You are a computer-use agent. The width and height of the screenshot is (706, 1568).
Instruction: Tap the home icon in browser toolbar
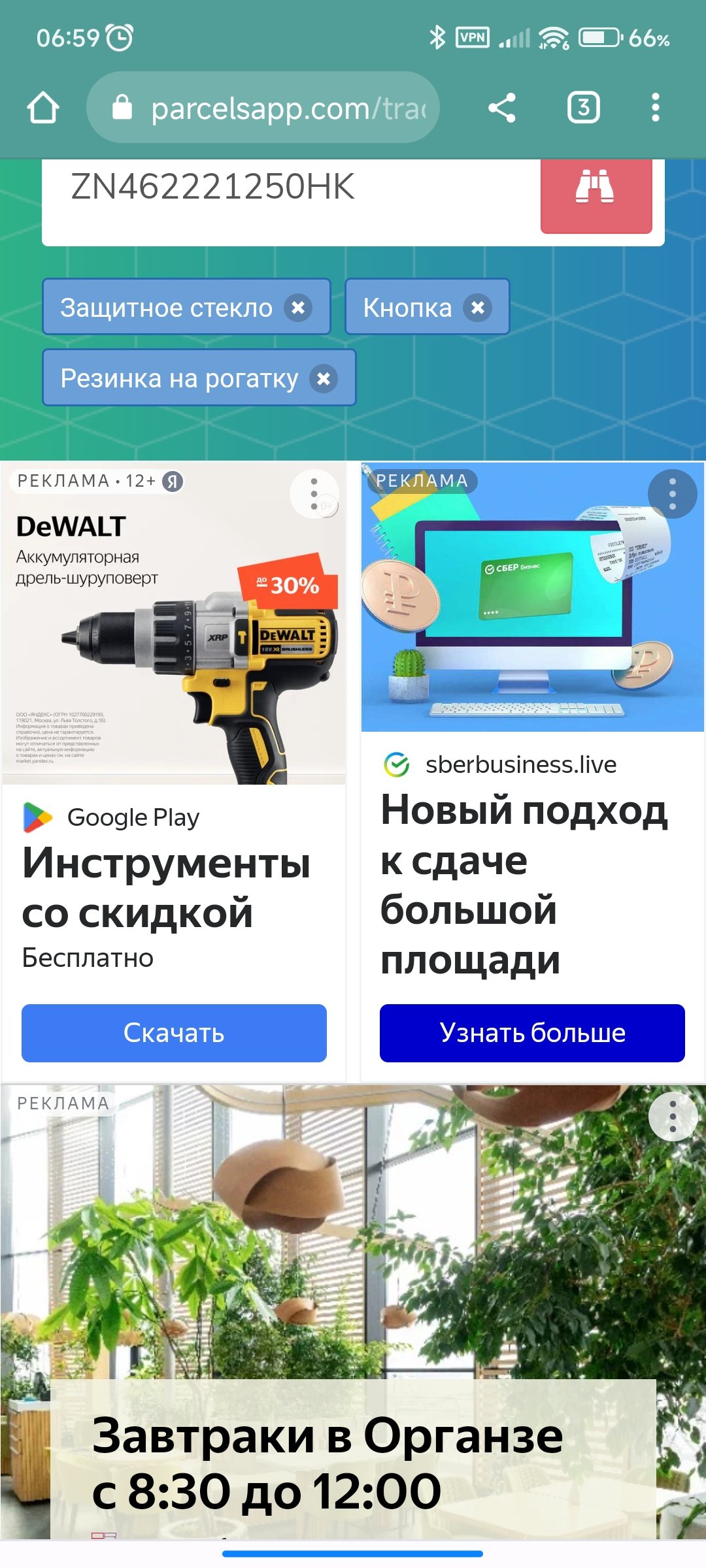pos(44,107)
